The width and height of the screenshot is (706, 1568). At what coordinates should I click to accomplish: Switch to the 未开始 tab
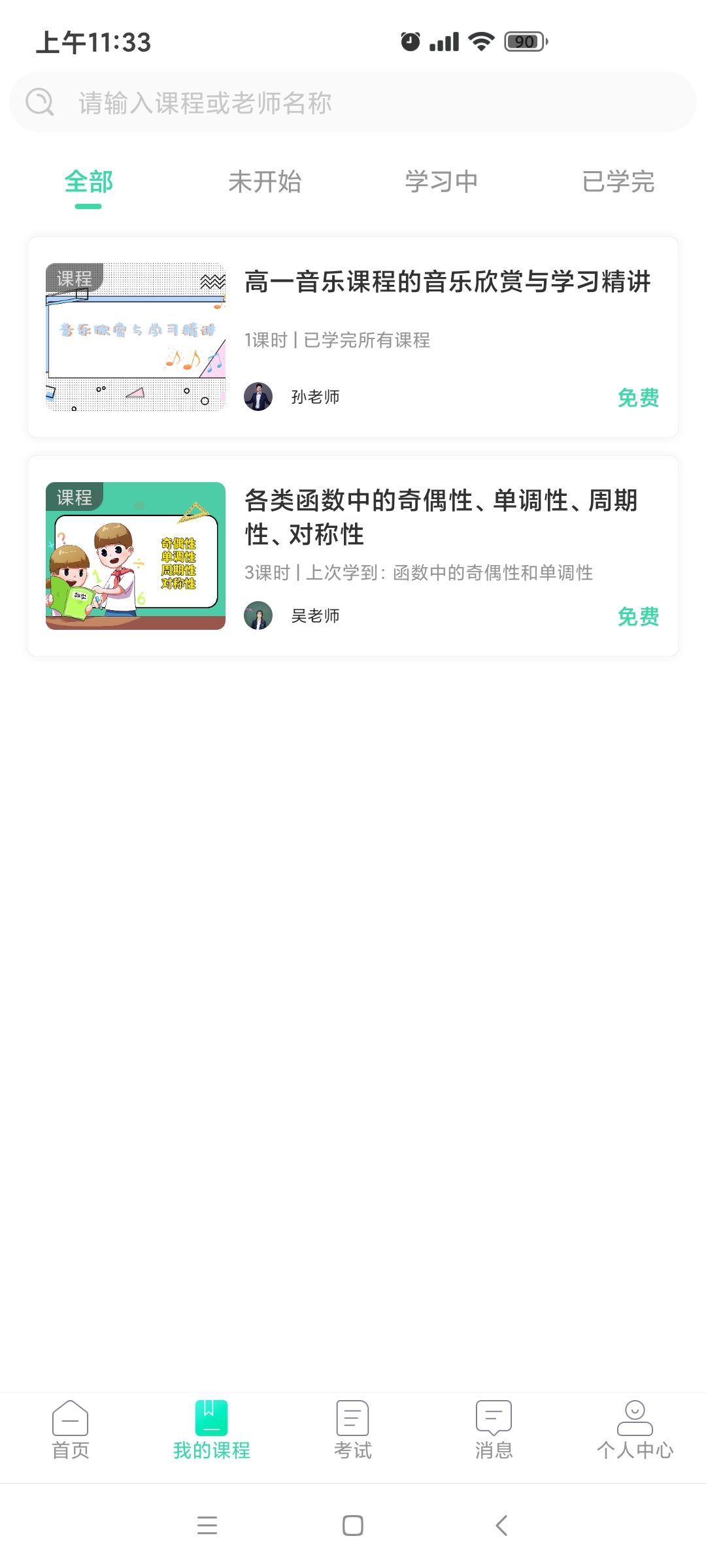point(265,182)
